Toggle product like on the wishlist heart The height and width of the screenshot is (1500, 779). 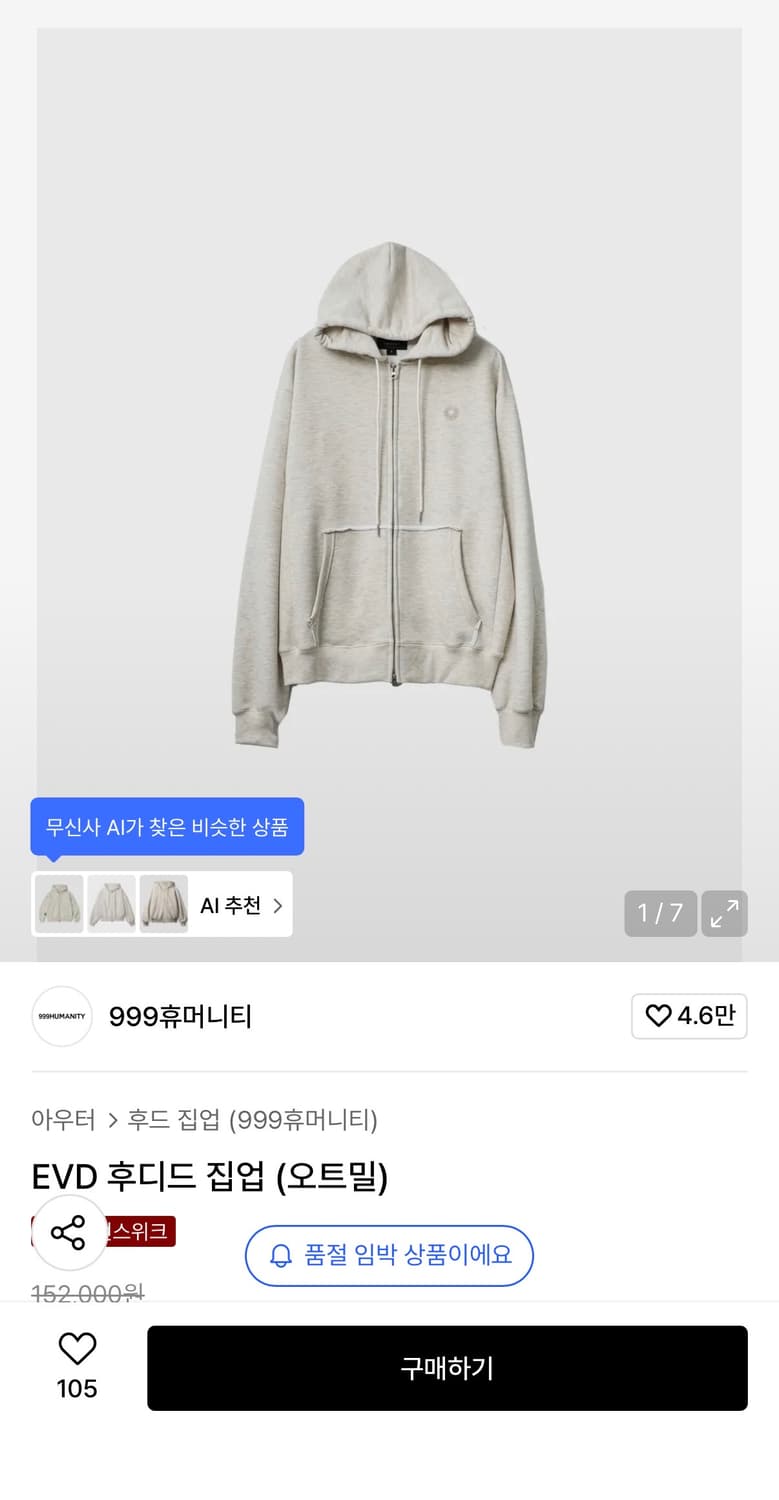pyautogui.click(x=77, y=1350)
